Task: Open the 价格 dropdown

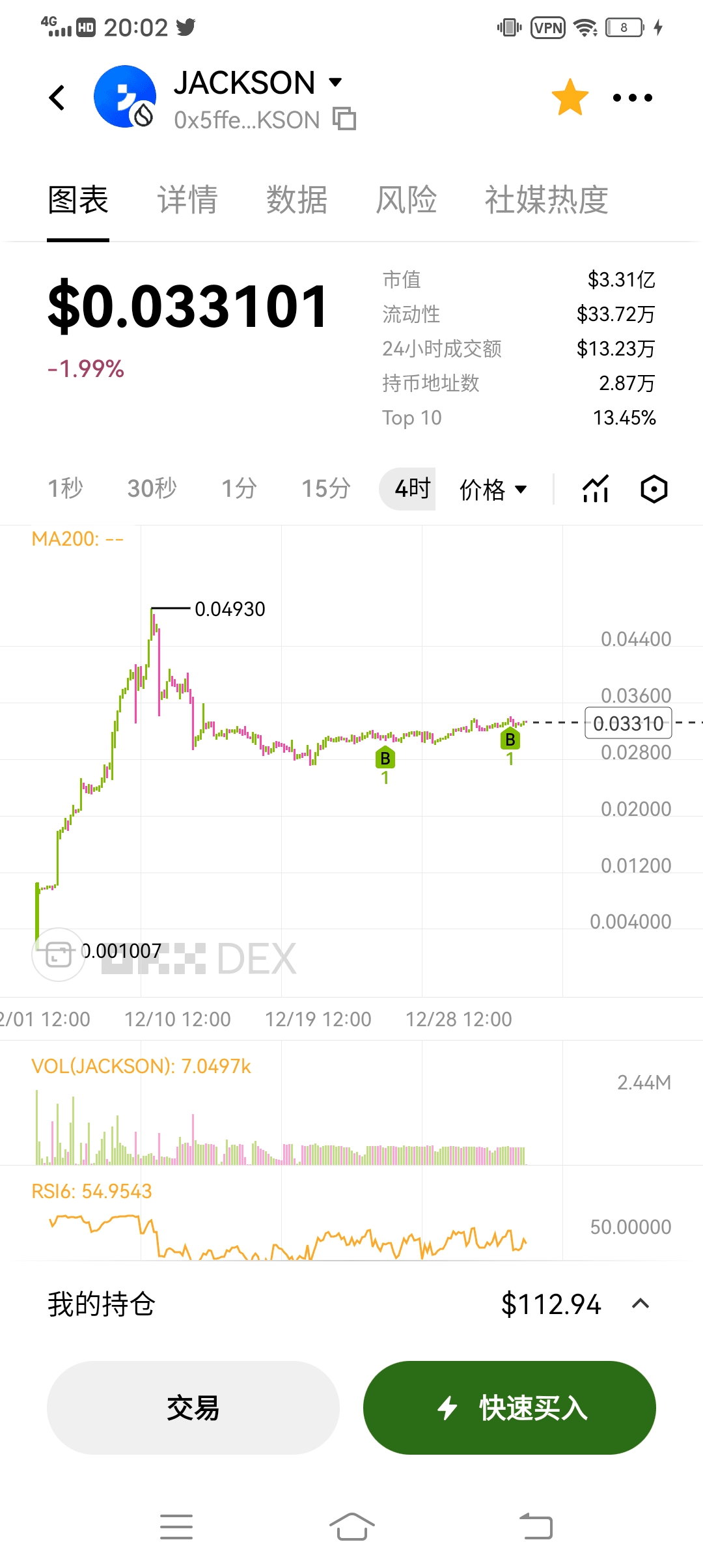Action: pos(493,489)
